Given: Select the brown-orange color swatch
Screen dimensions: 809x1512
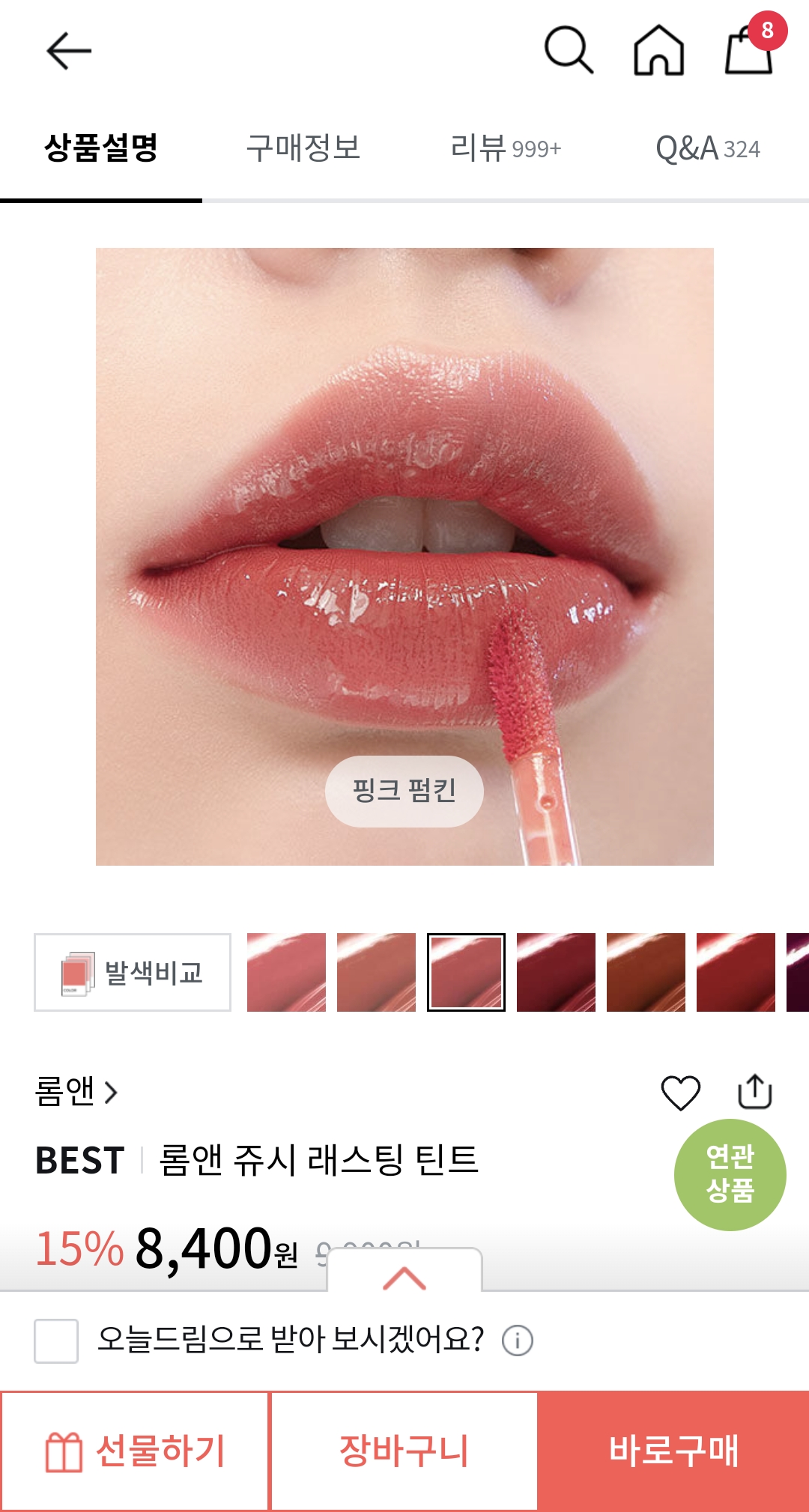Looking at the screenshot, I should pos(646,972).
